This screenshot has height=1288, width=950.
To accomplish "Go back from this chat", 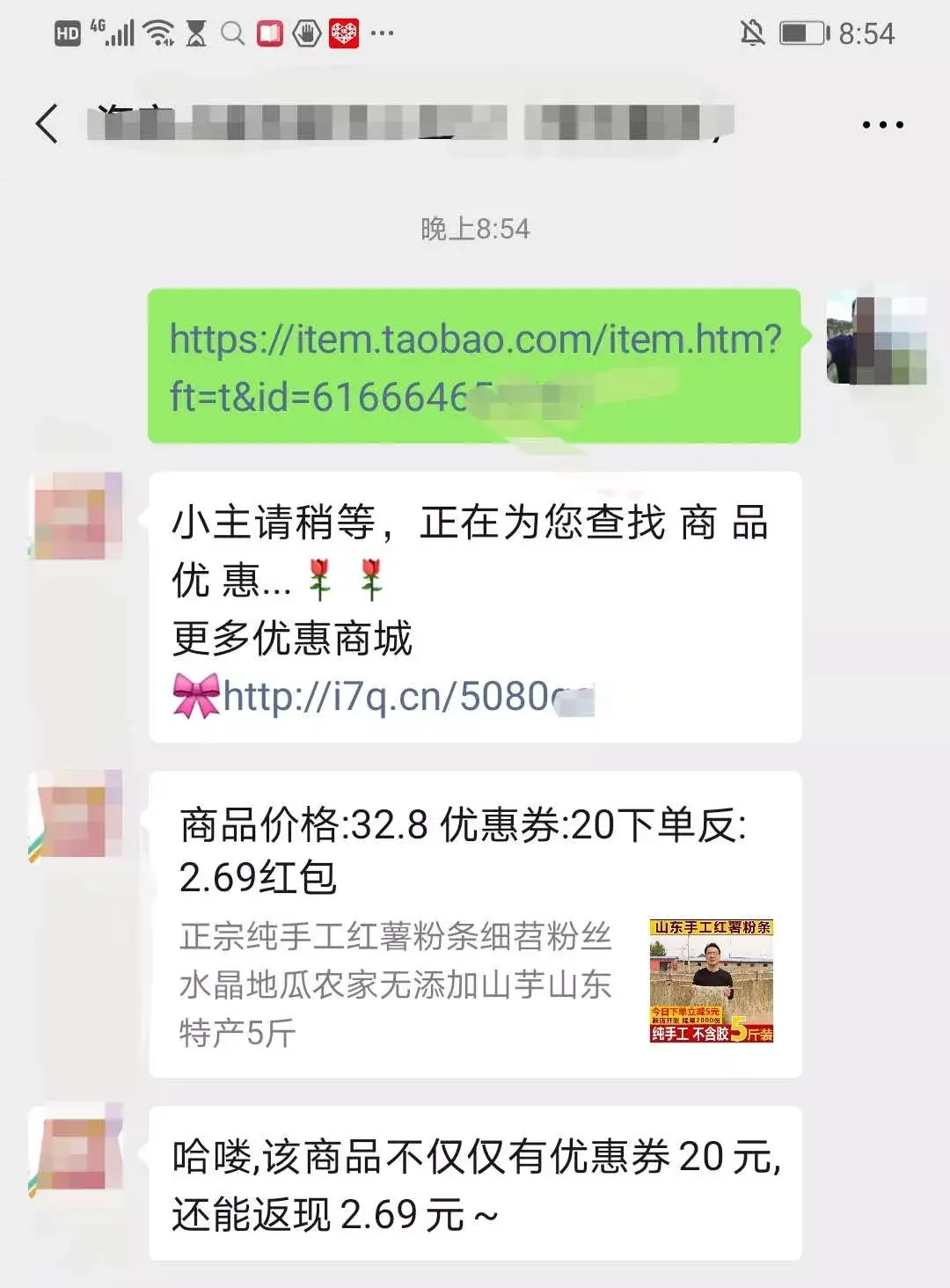I will 47,123.
